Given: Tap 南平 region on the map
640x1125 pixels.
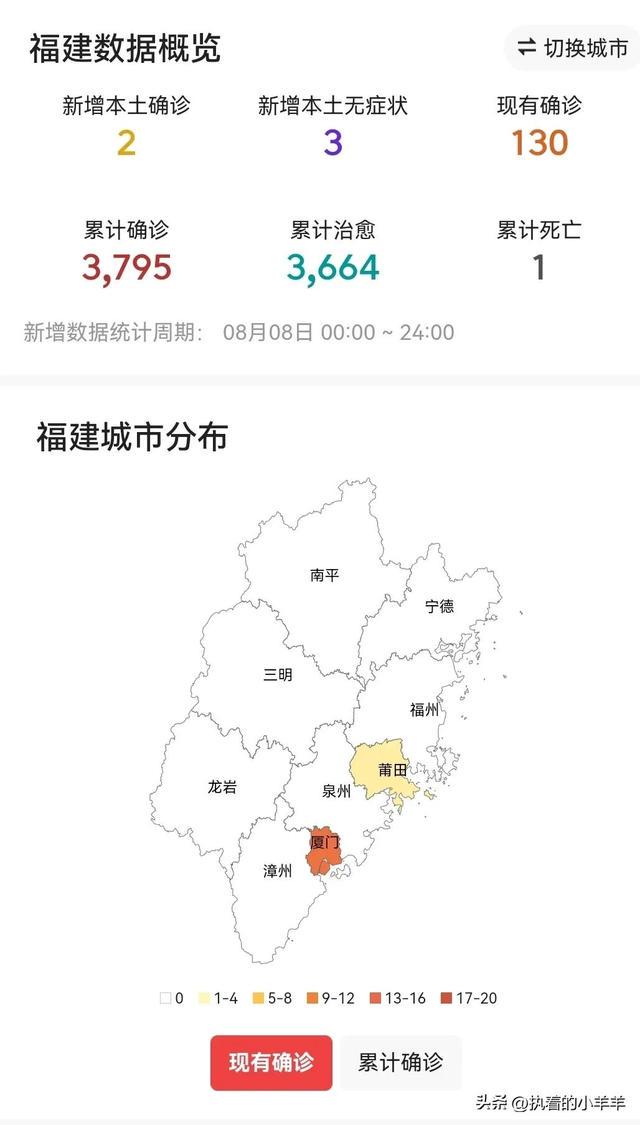Looking at the screenshot, I should coord(324,575).
